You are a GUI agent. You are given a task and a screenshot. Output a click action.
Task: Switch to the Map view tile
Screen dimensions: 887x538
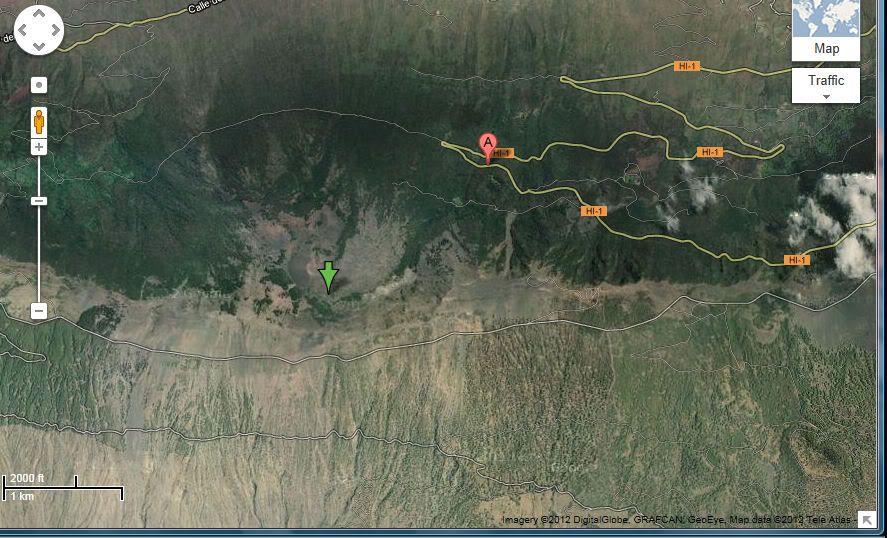[x=826, y=30]
